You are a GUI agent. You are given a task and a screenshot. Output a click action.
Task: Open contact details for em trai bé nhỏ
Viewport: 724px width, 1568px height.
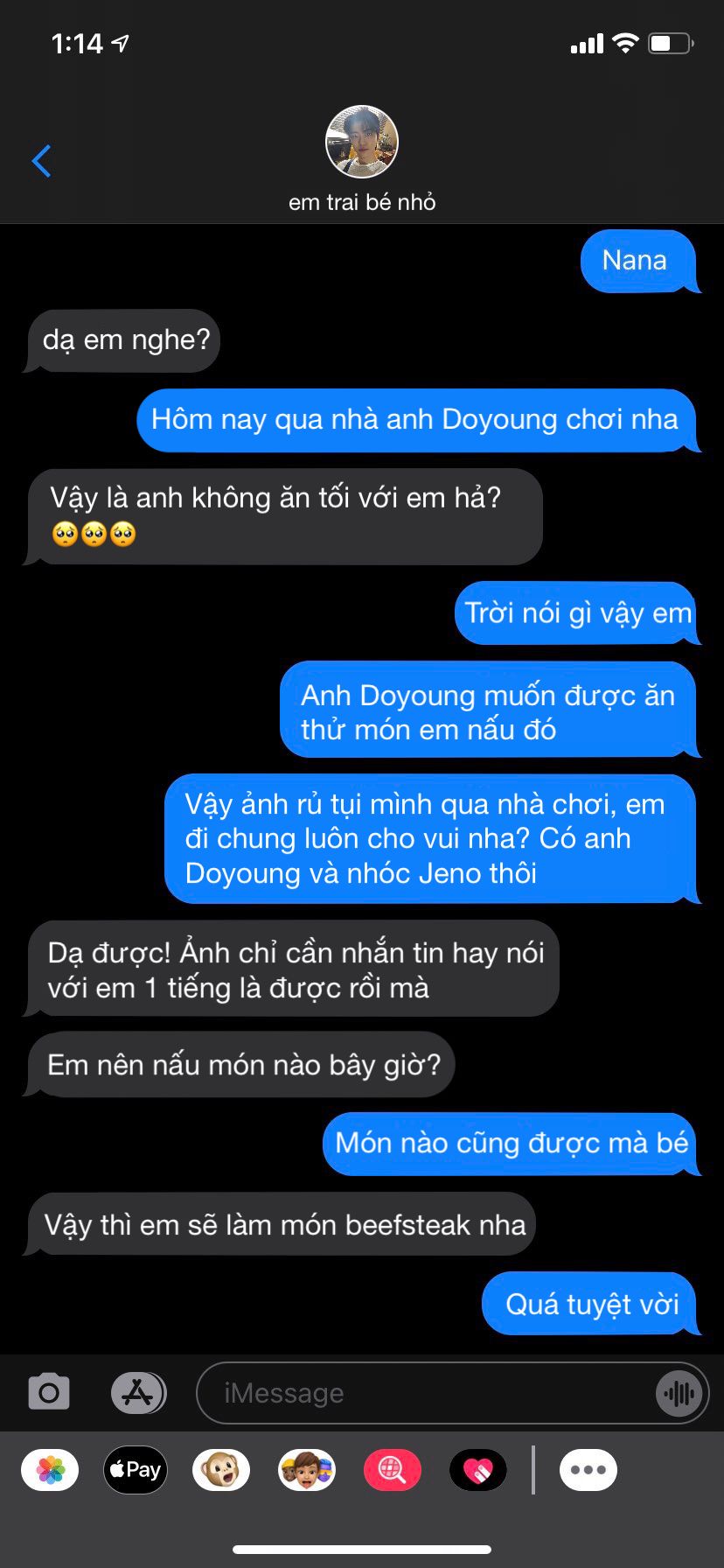362,159
